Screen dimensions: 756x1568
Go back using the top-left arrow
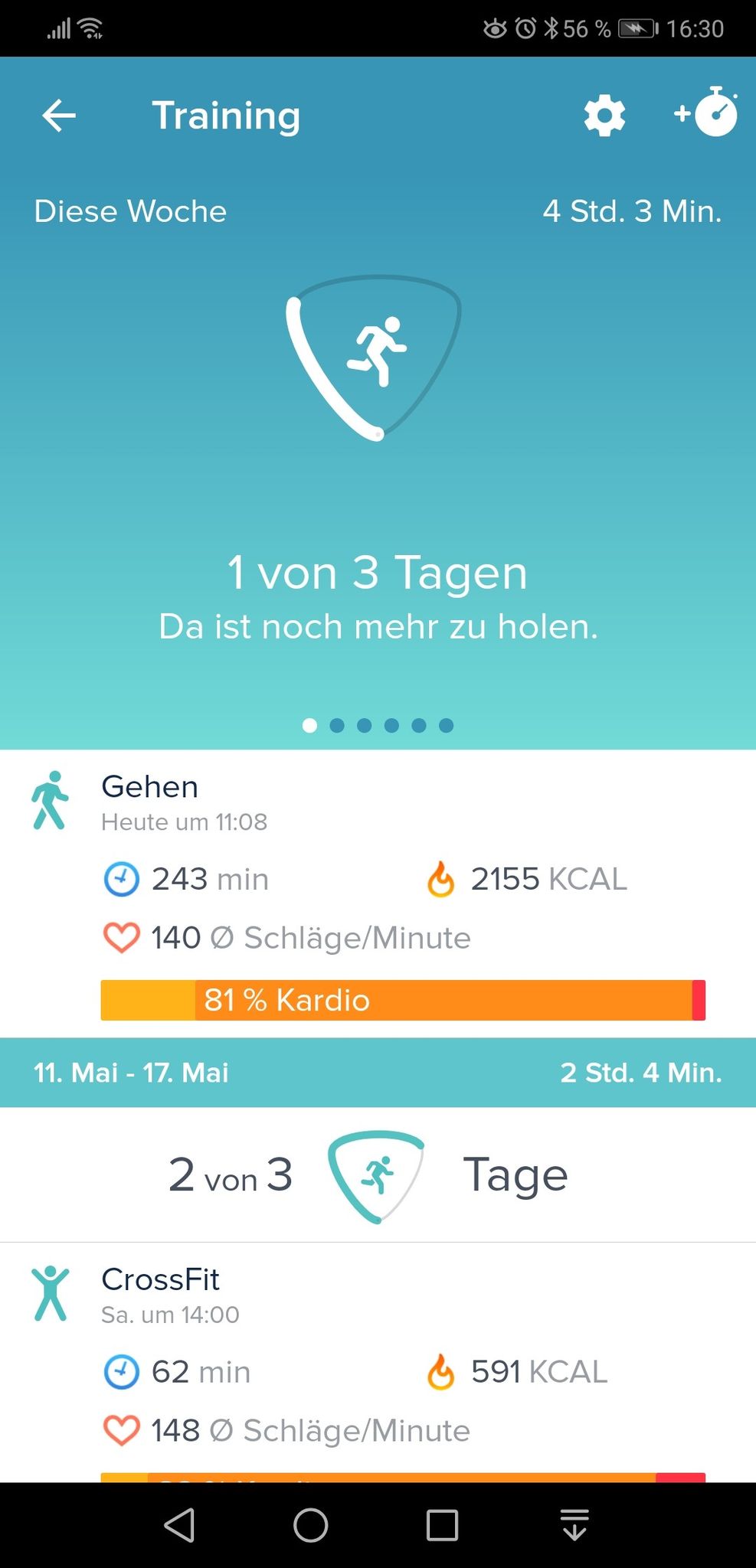pyautogui.click(x=59, y=116)
